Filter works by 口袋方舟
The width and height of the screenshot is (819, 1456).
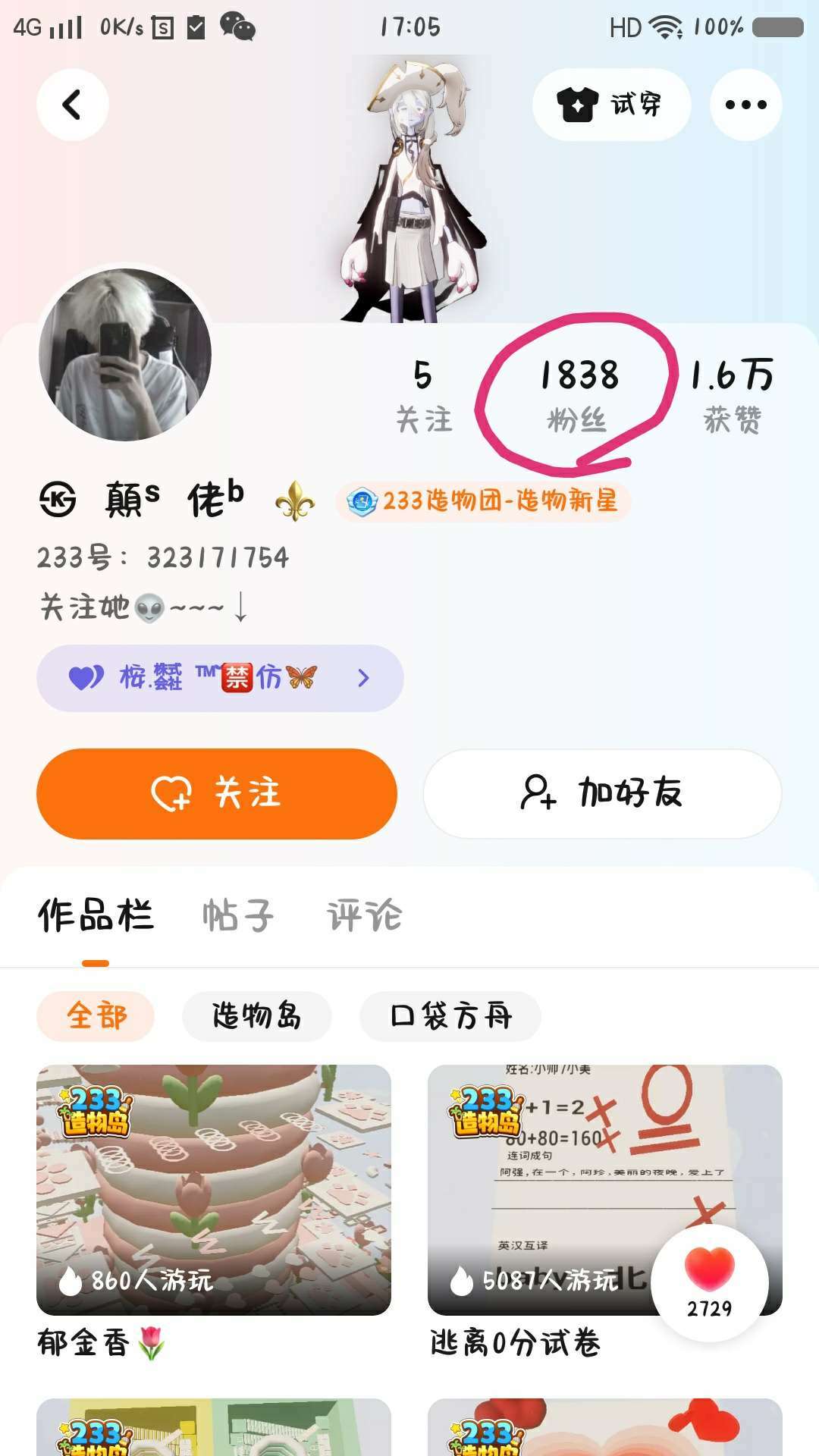click(450, 1016)
